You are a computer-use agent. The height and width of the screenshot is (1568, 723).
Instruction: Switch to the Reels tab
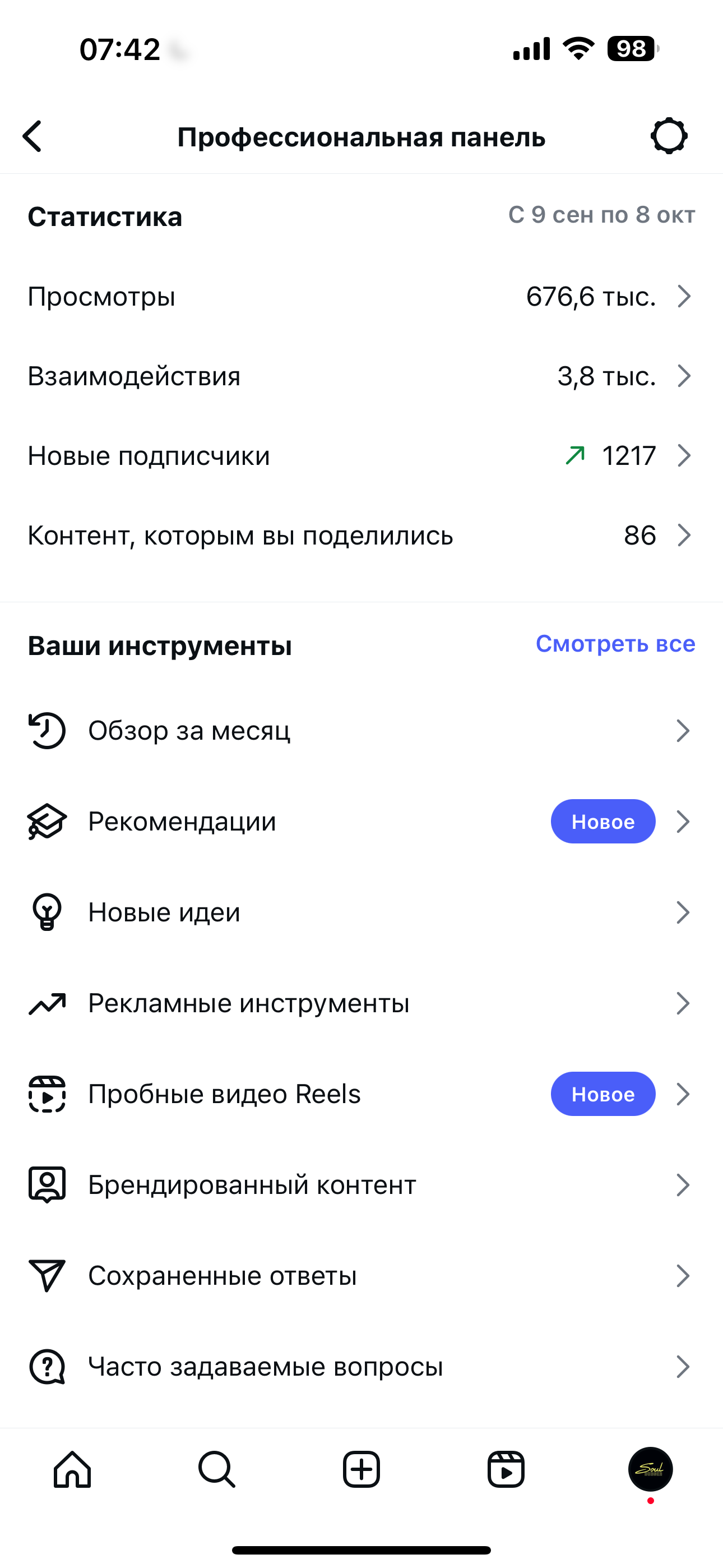(506, 1469)
